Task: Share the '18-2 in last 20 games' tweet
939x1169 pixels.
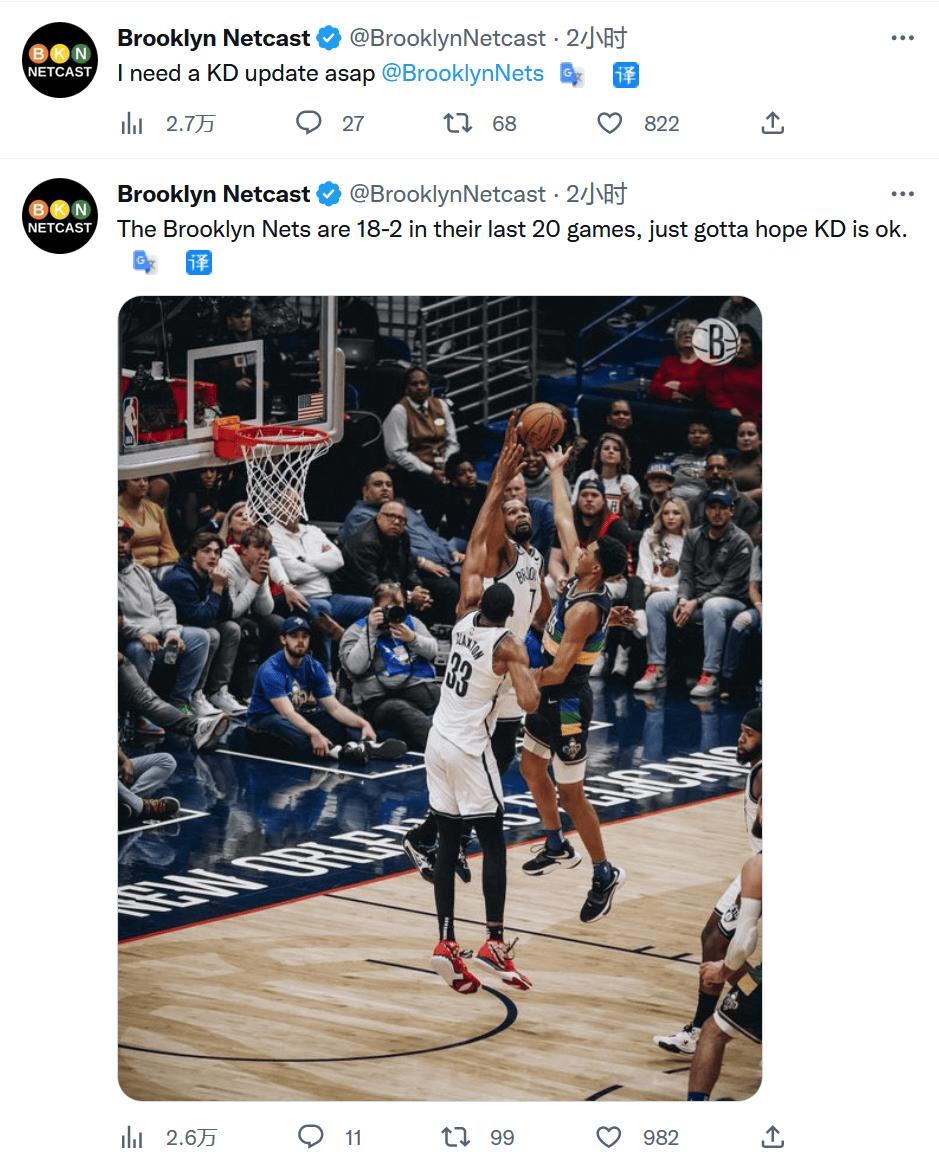Action: pyautogui.click(x=772, y=1137)
